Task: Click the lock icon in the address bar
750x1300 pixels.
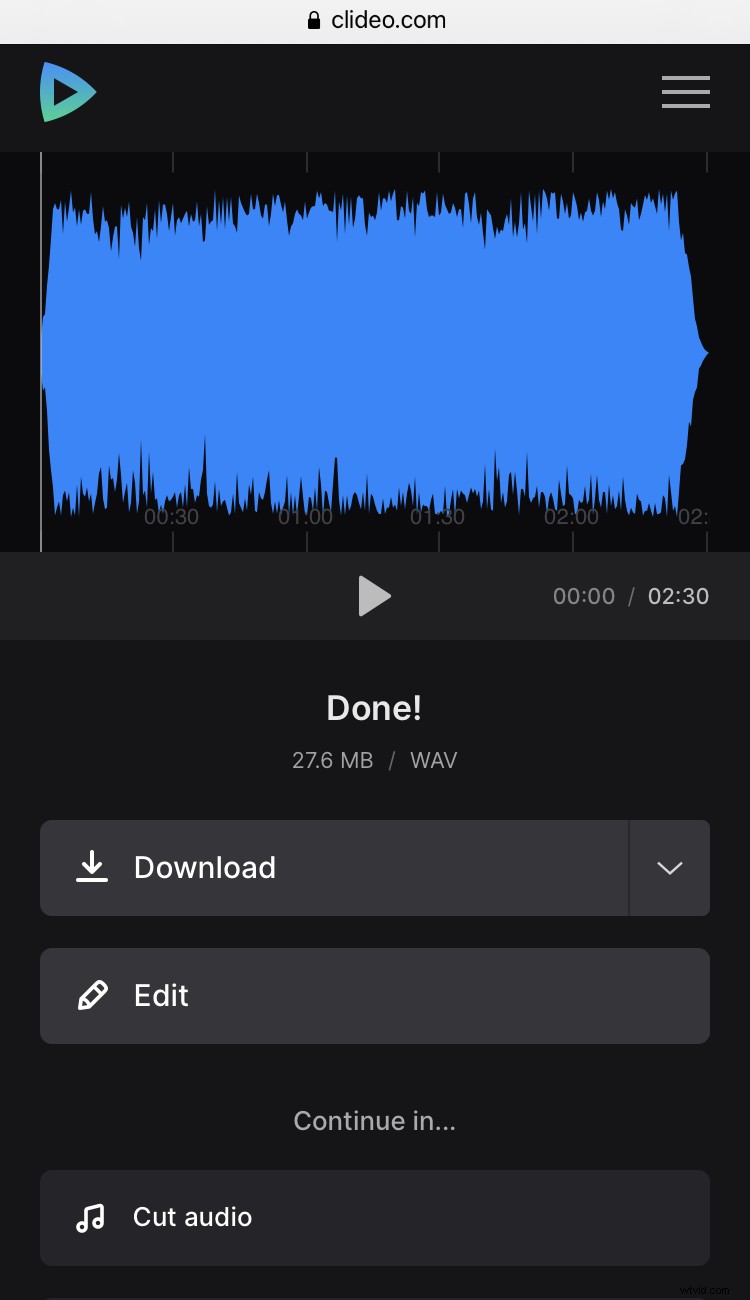Action: click(x=313, y=20)
